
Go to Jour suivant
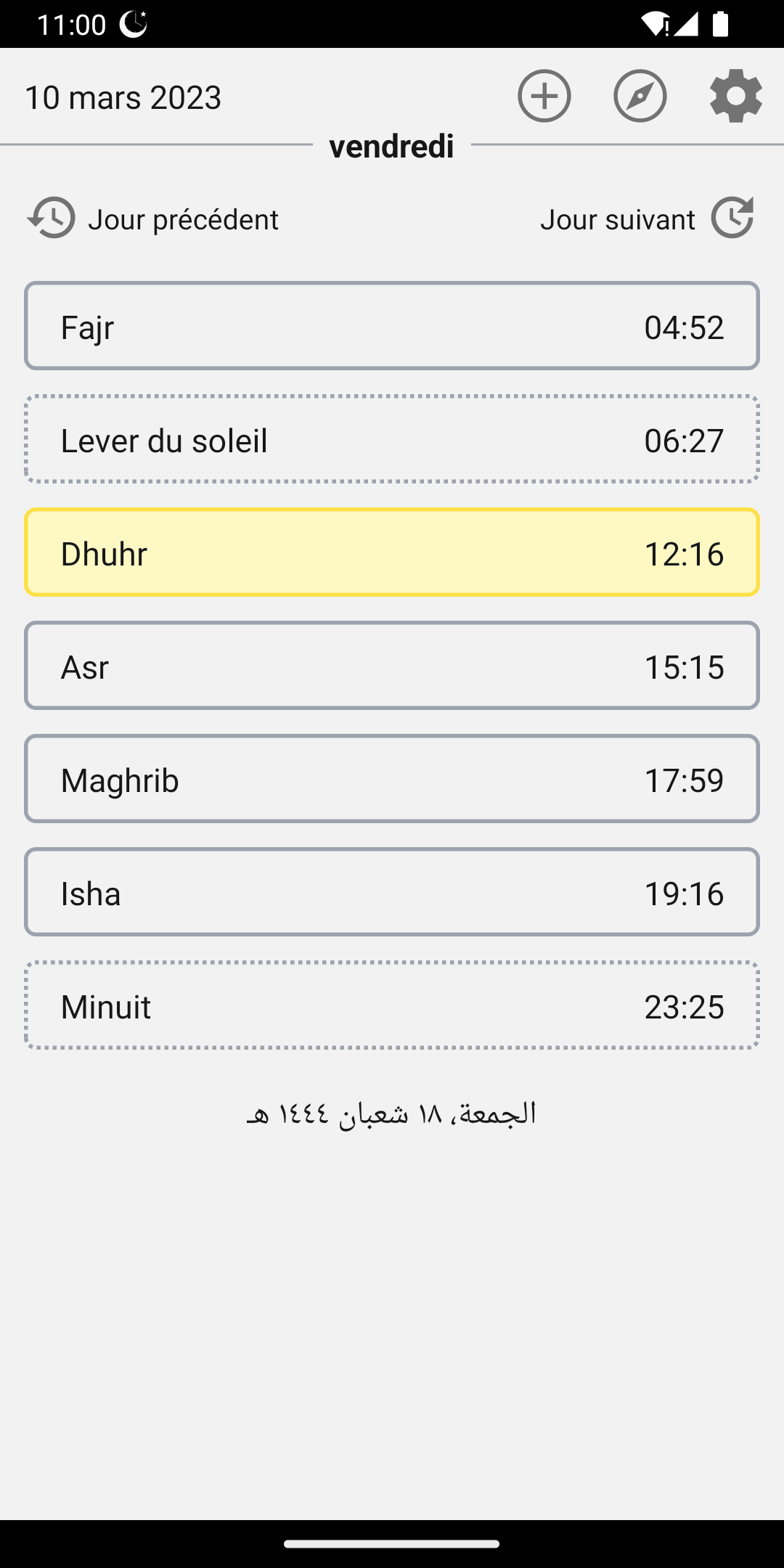[647, 219]
